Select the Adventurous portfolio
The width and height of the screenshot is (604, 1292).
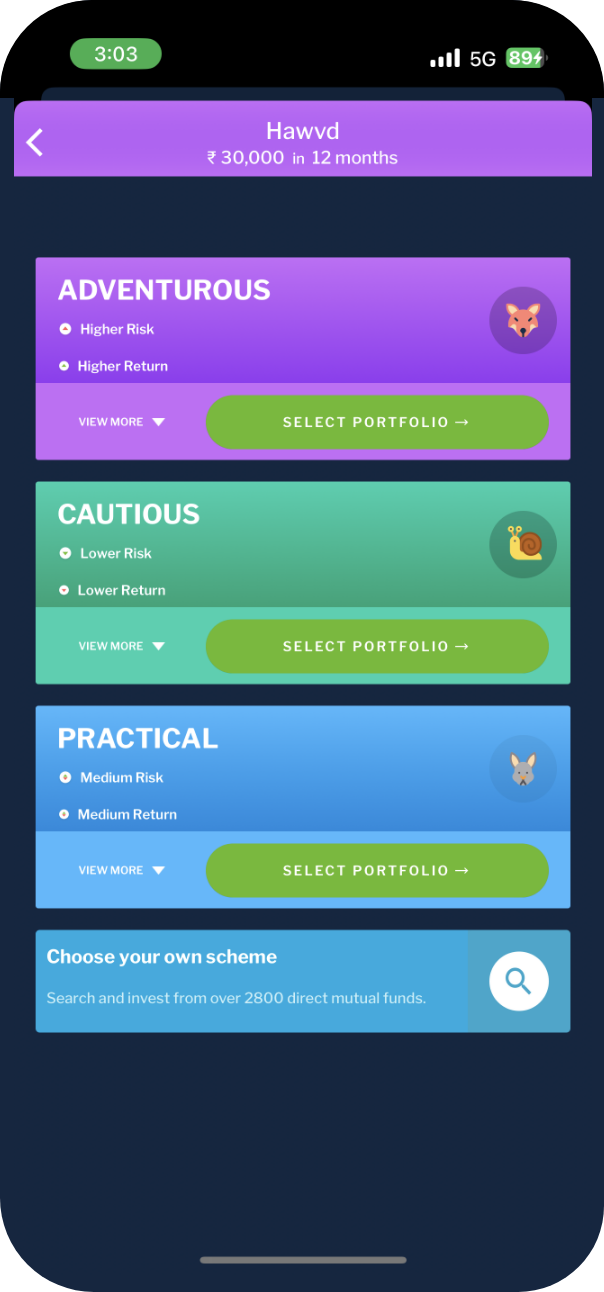pyautogui.click(x=377, y=422)
